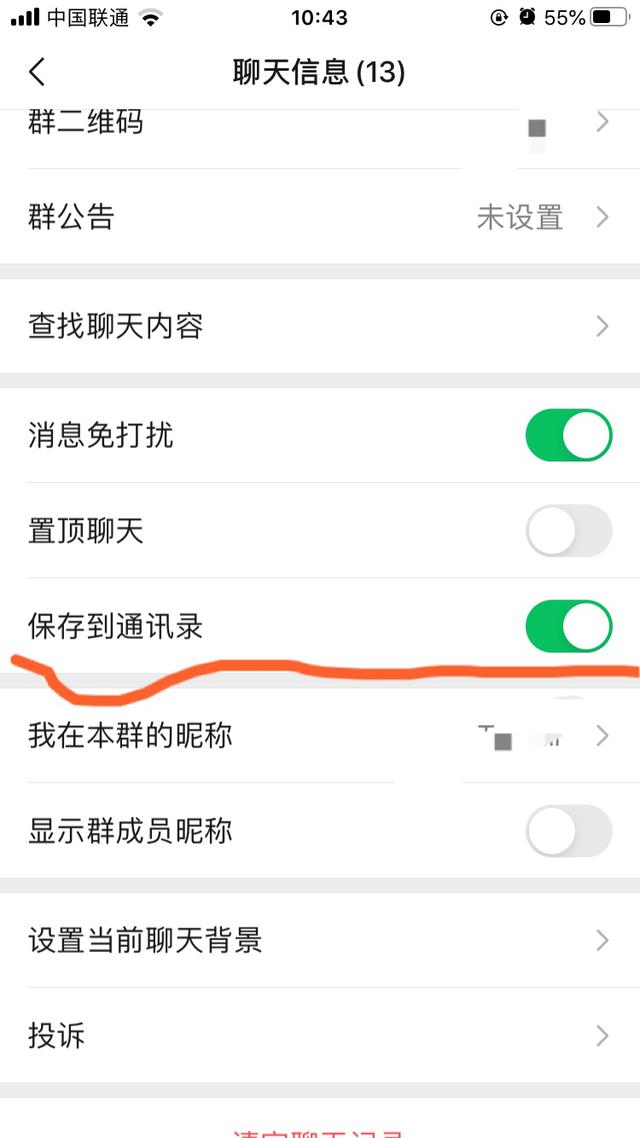This screenshot has height=1138, width=640.
Task: Disable the 保存到通讯录 switch
Action: [x=568, y=626]
